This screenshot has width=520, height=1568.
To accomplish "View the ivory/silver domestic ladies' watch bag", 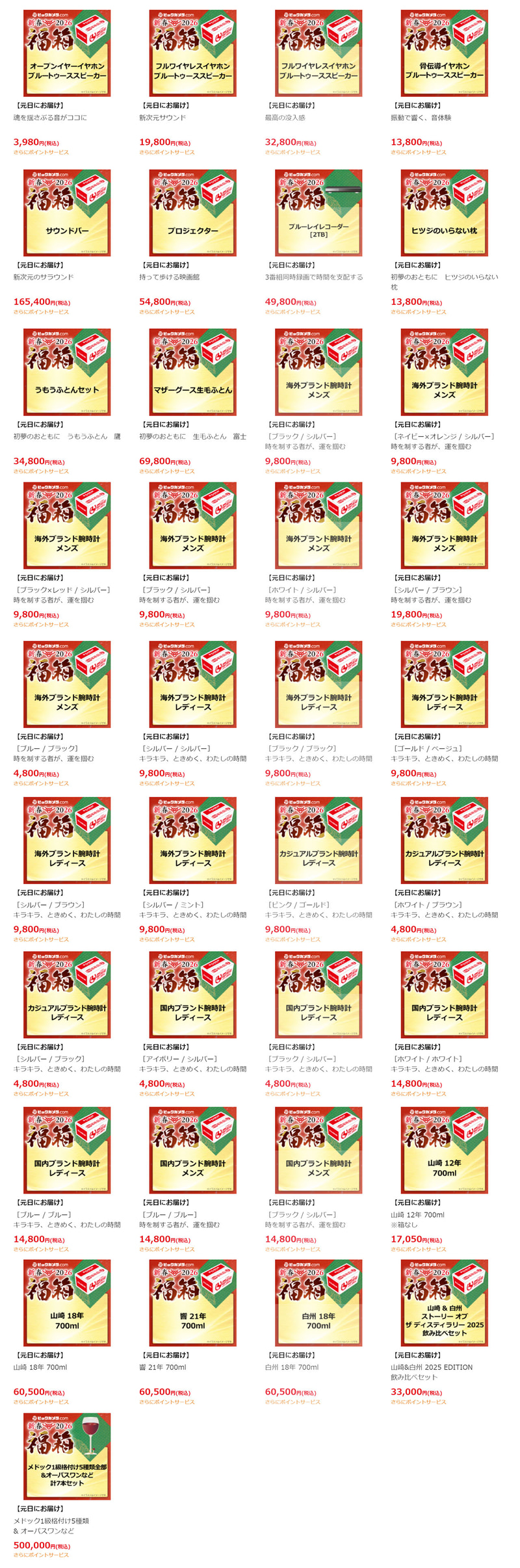I will 192,995.
